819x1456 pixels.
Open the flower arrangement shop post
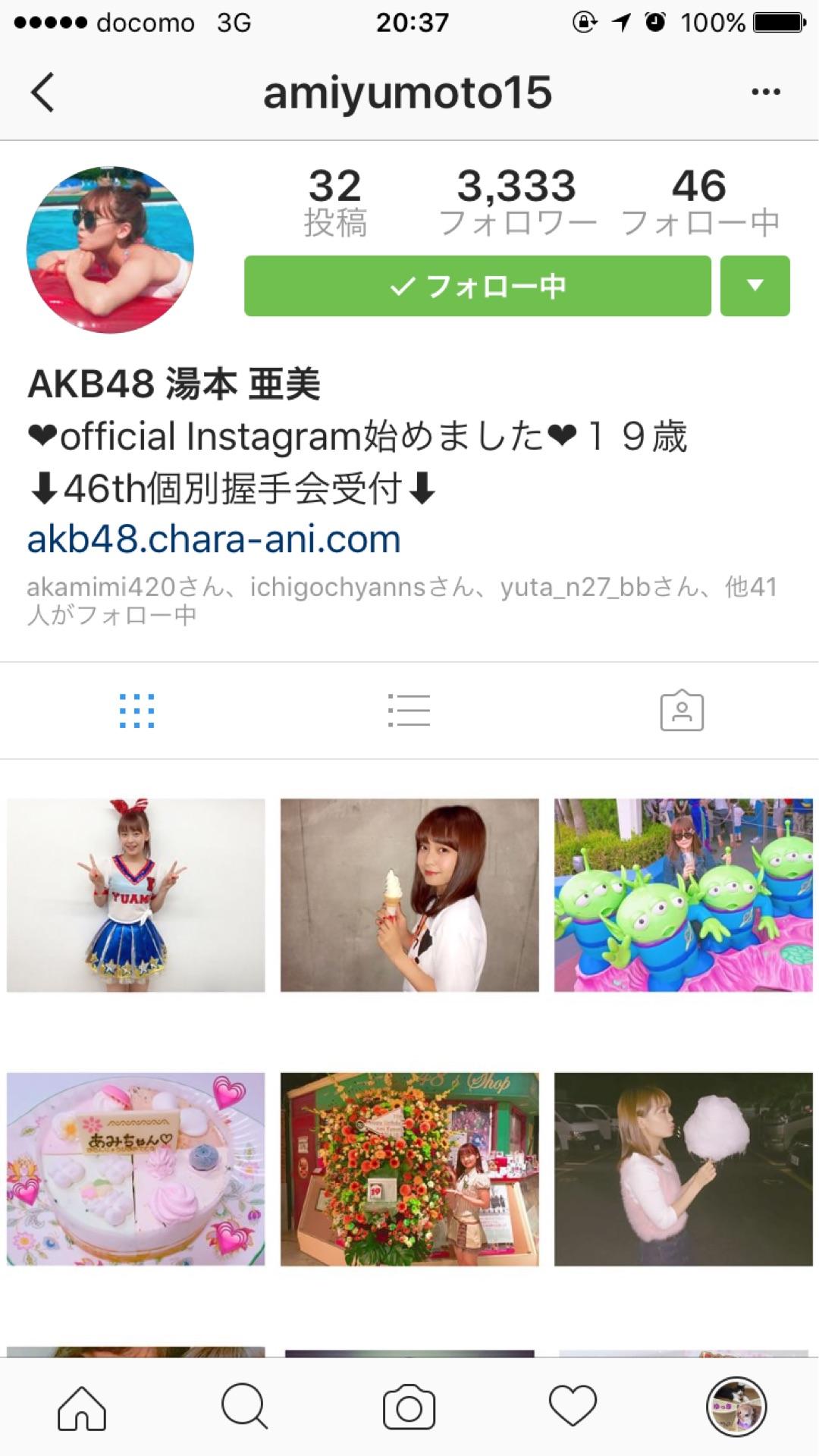point(409,1169)
